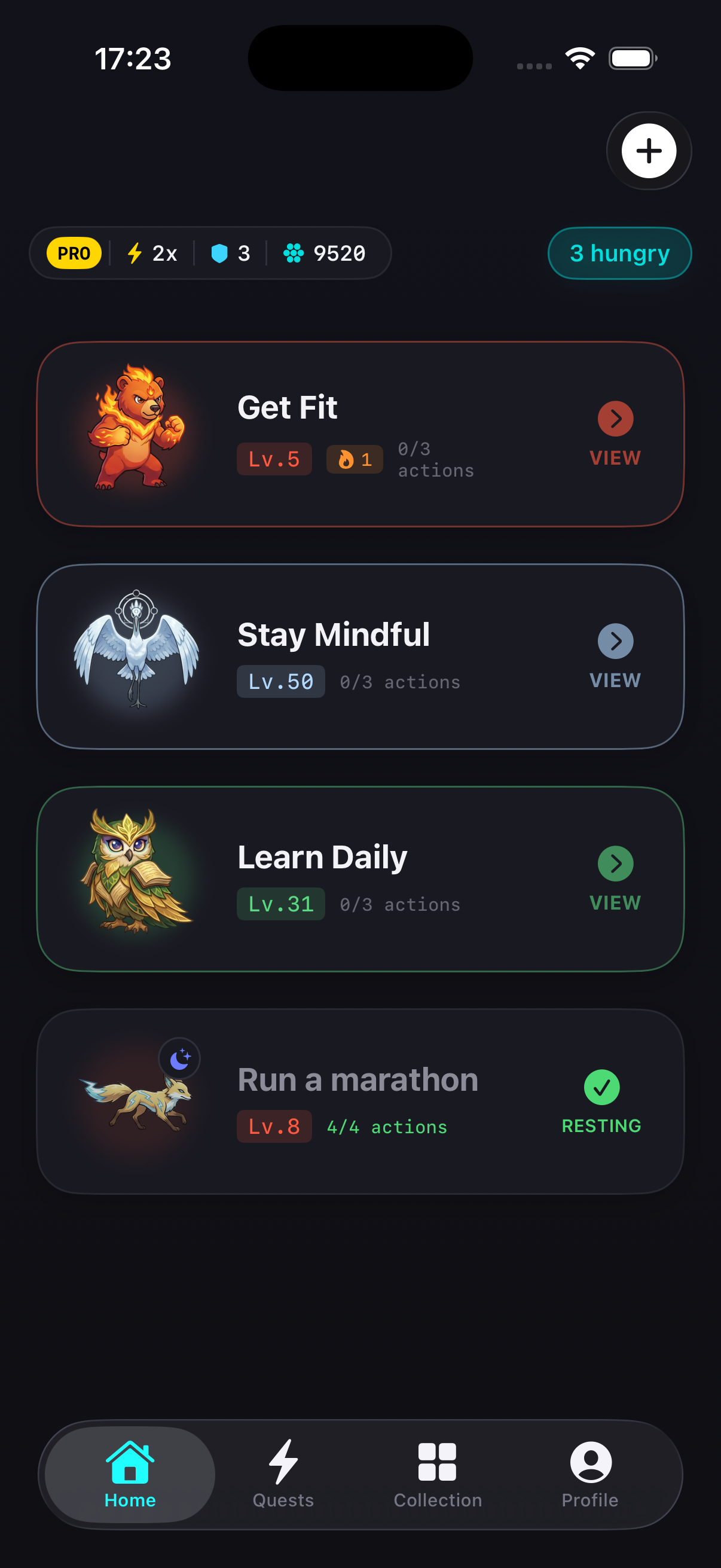The height and width of the screenshot is (1568, 721).
Task: Open the PRO stats pill
Action: [210, 253]
